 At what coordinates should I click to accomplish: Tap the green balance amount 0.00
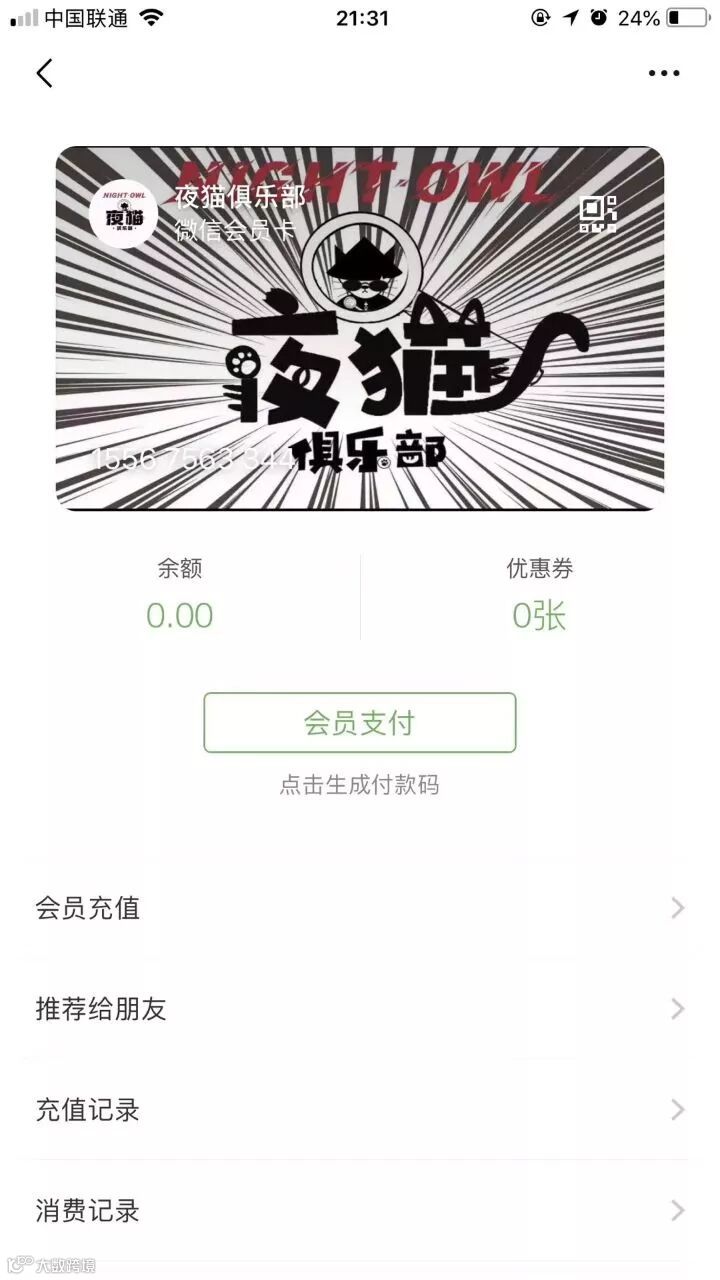pos(180,615)
